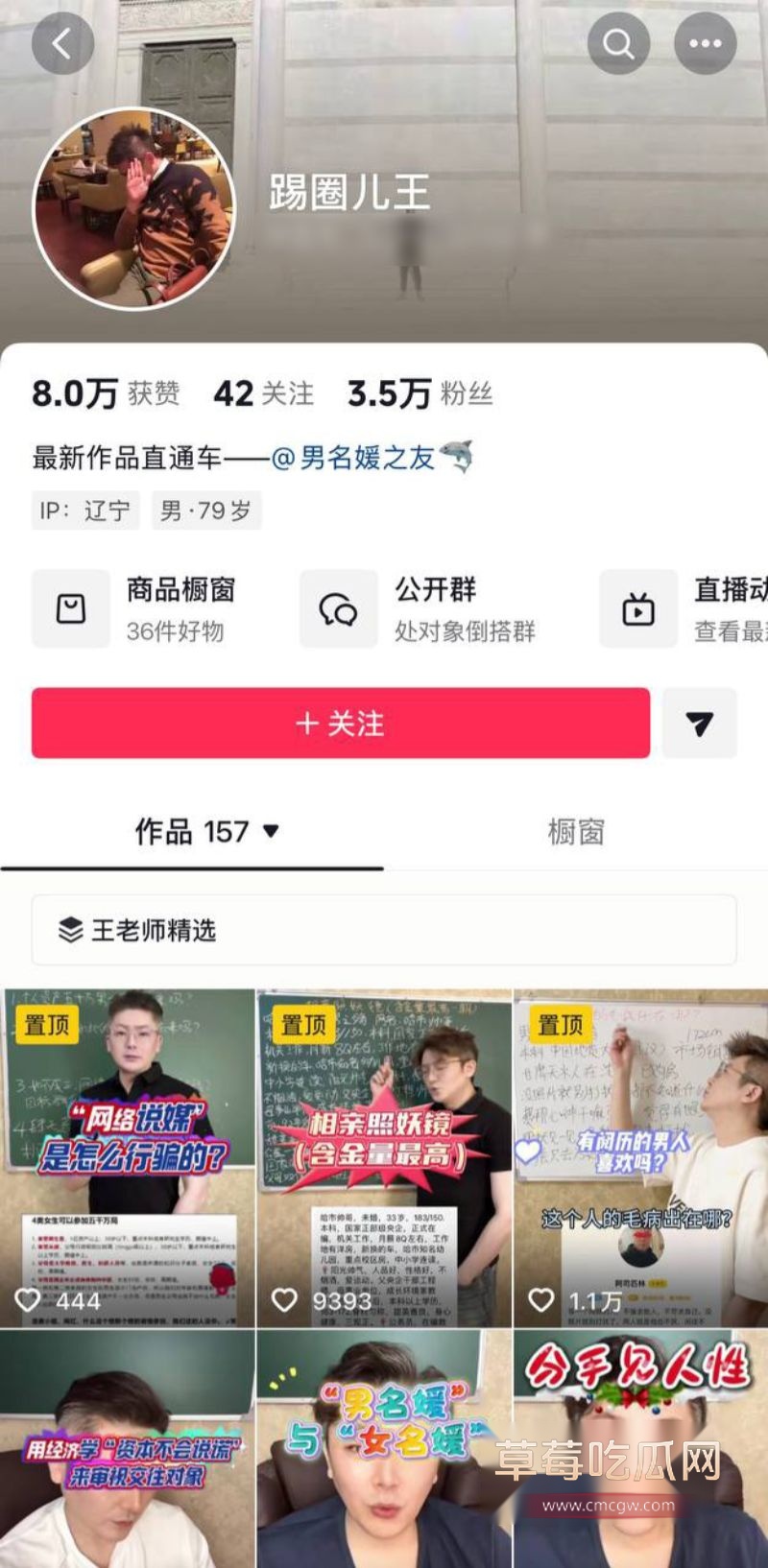Open the more options (...) menu icon
This screenshot has height=1568, width=768.
705,43
